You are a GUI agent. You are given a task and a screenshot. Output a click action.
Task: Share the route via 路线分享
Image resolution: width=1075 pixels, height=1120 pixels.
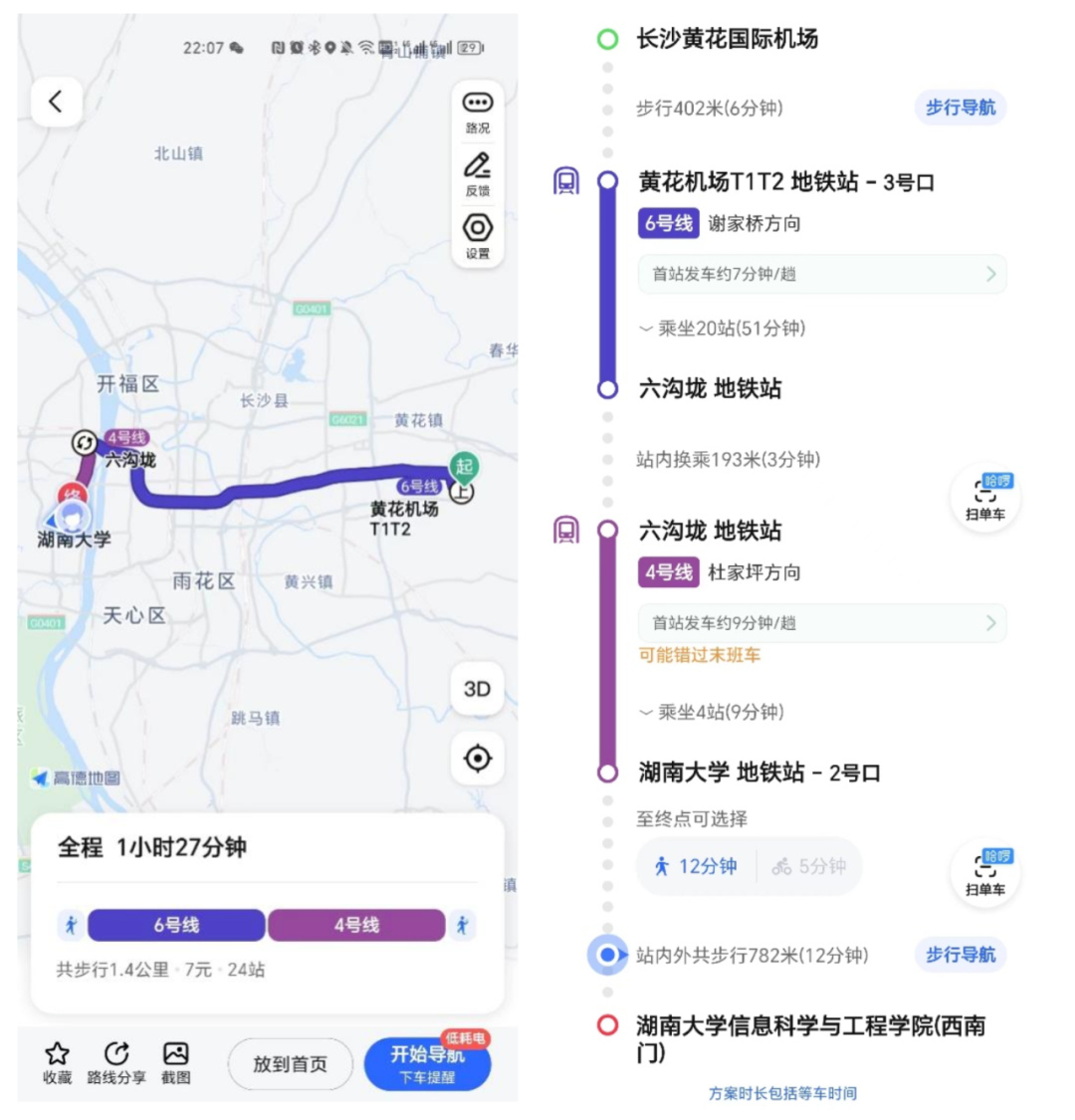point(116,1062)
